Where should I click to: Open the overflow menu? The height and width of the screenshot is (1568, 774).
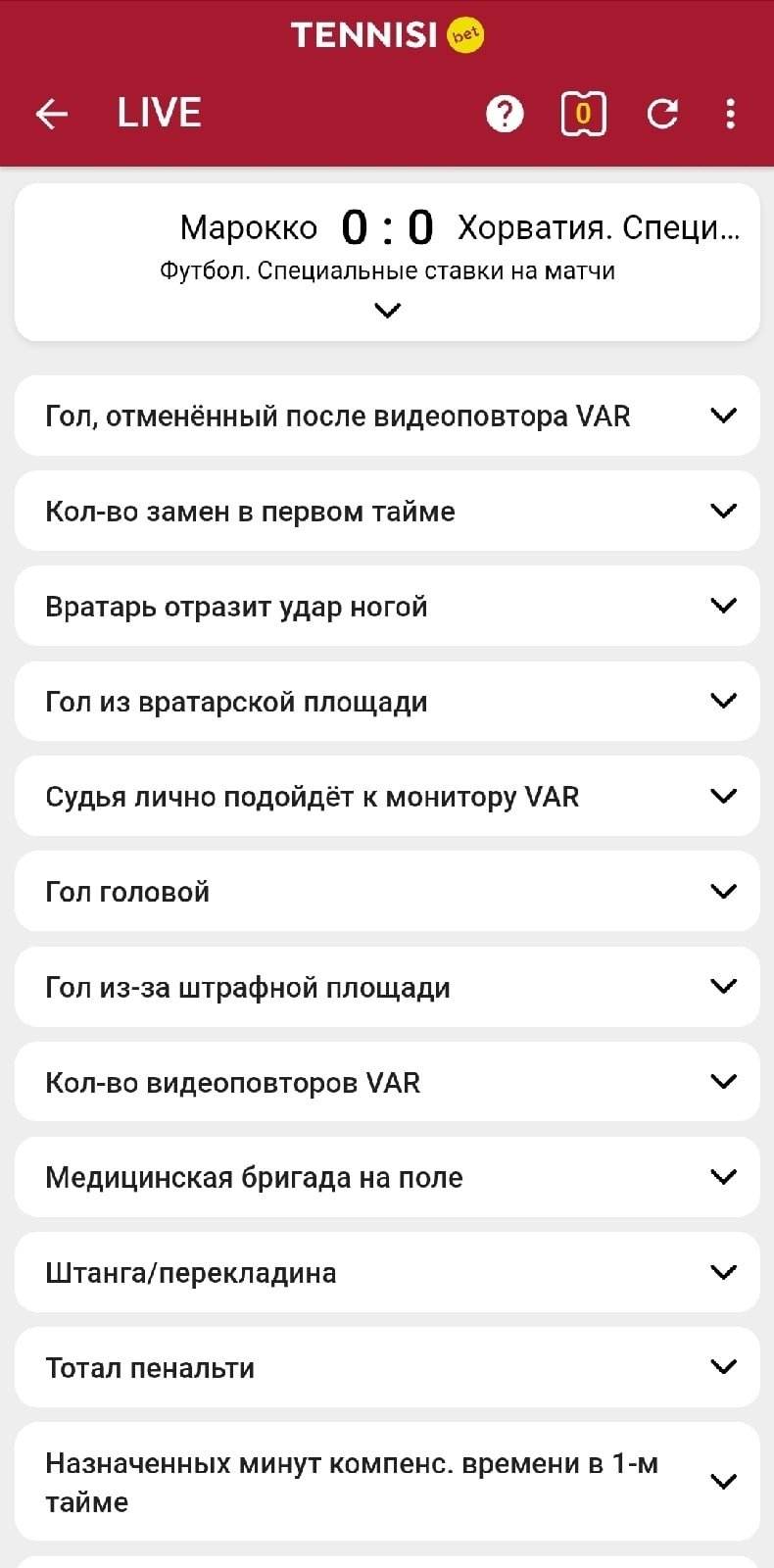click(x=730, y=114)
